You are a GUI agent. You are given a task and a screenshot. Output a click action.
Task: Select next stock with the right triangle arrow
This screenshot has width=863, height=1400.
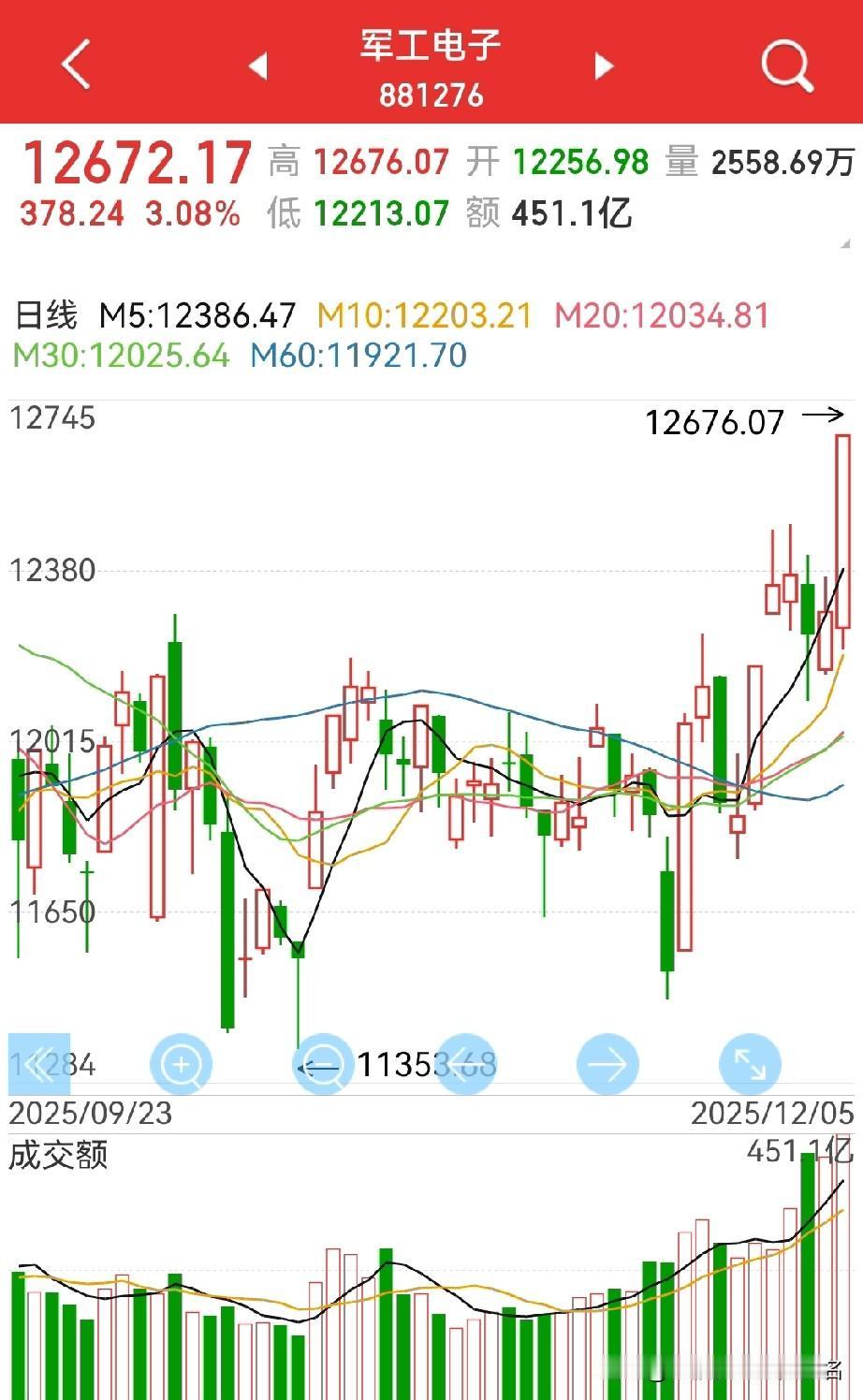pos(604,64)
